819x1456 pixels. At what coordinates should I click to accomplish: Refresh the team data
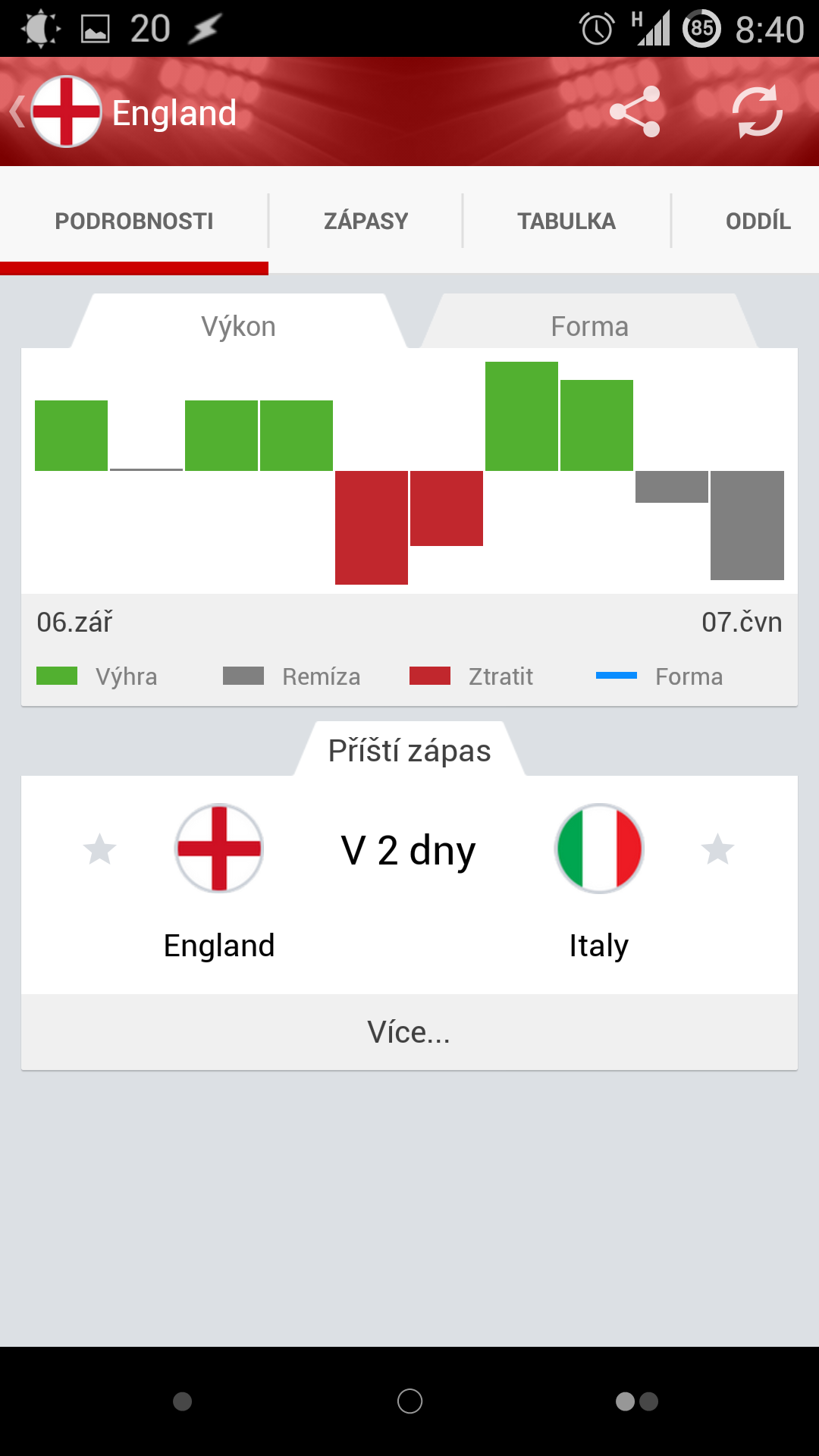click(x=757, y=112)
